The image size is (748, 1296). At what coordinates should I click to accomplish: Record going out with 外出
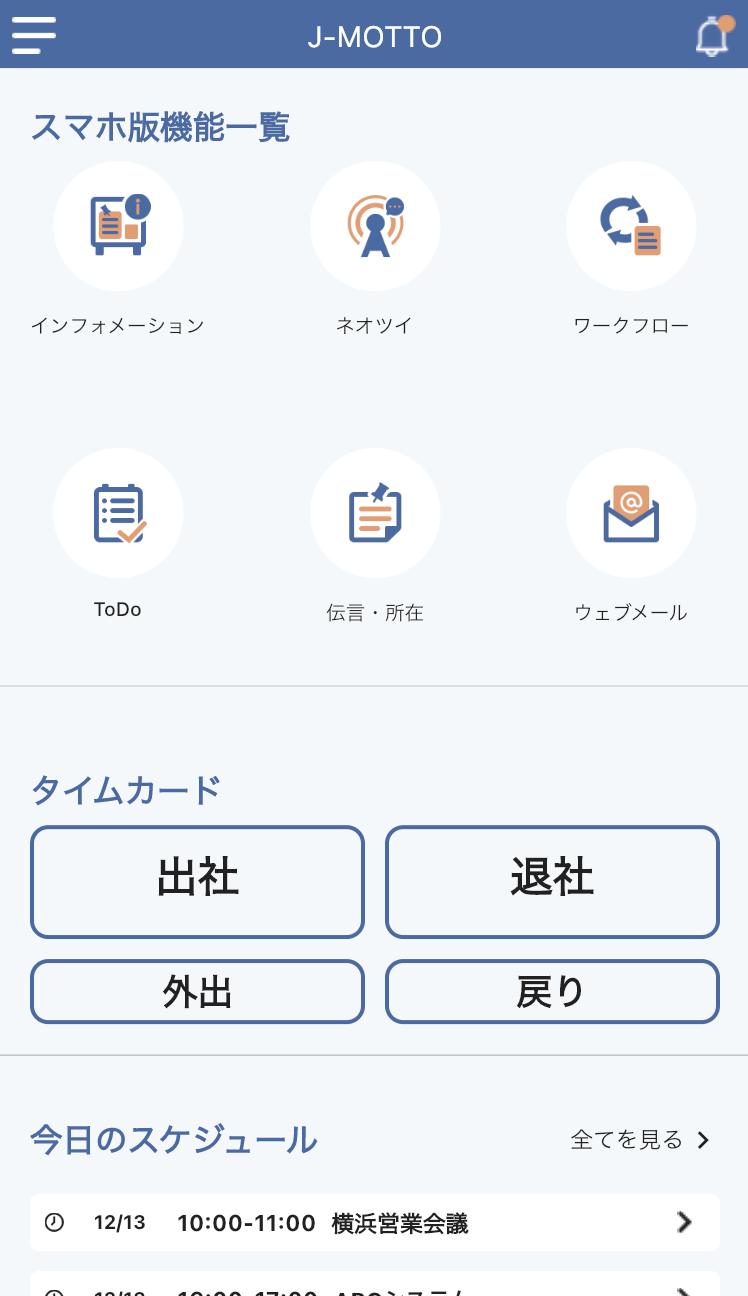tap(197, 992)
